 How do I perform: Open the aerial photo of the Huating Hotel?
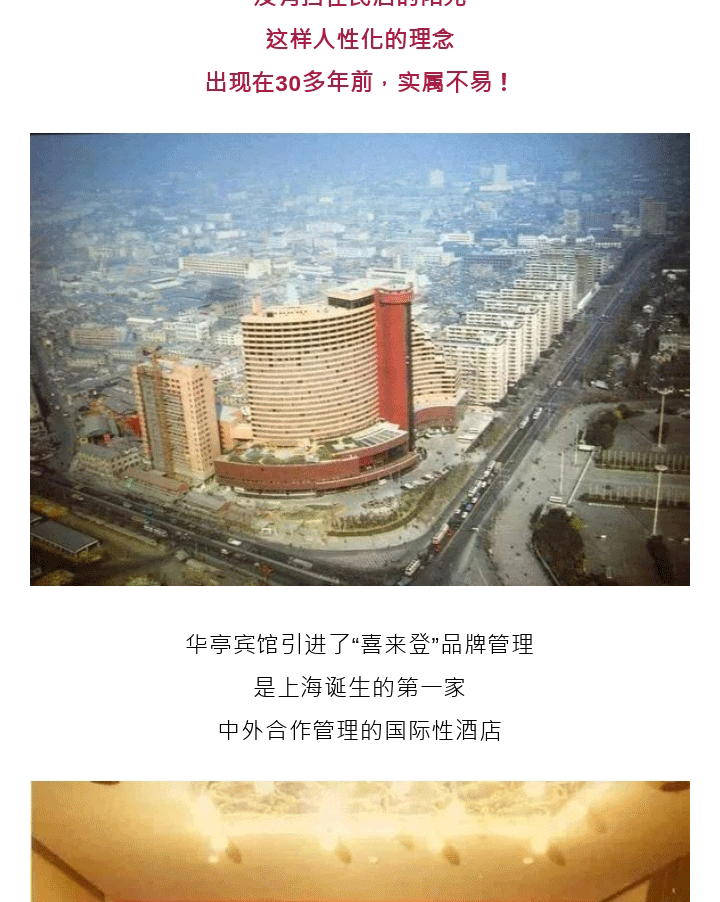pyautogui.click(x=360, y=360)
